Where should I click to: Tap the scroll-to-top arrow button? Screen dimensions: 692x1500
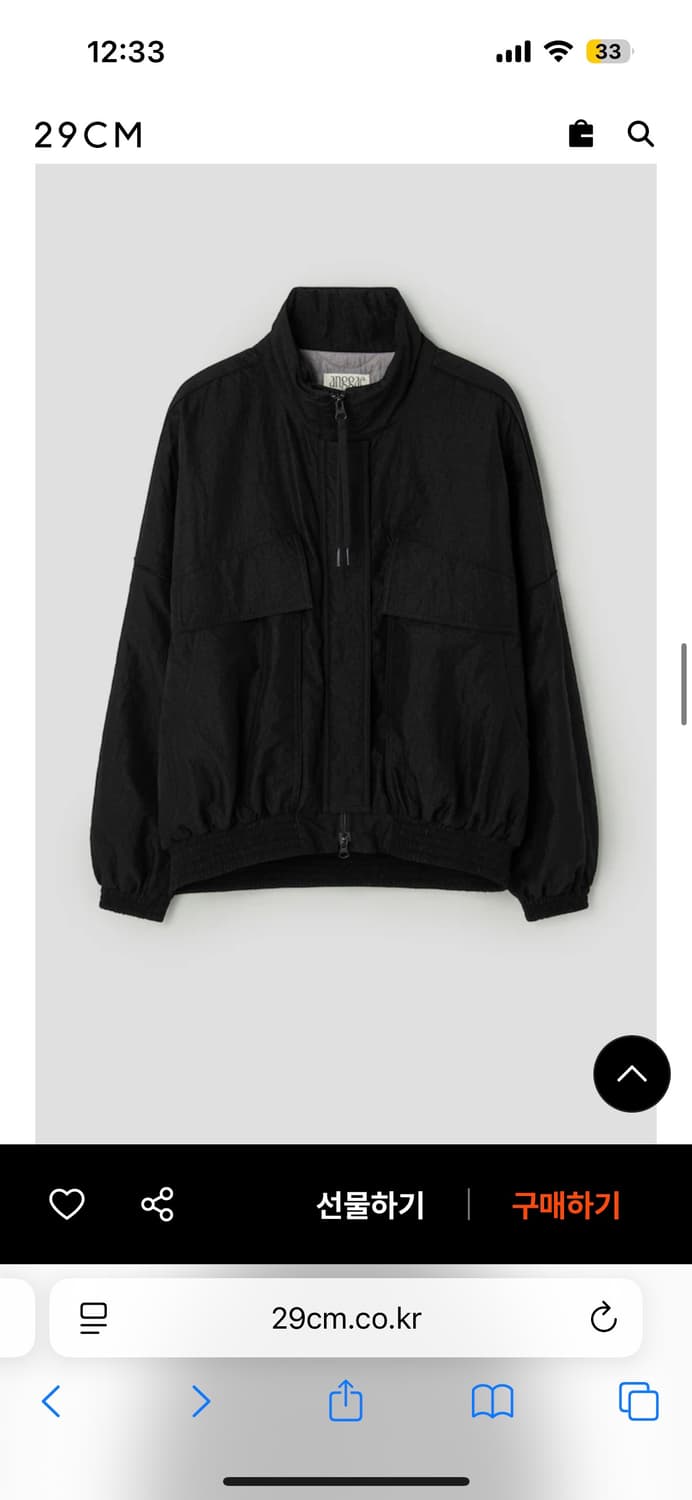[x=631, y=1074]
